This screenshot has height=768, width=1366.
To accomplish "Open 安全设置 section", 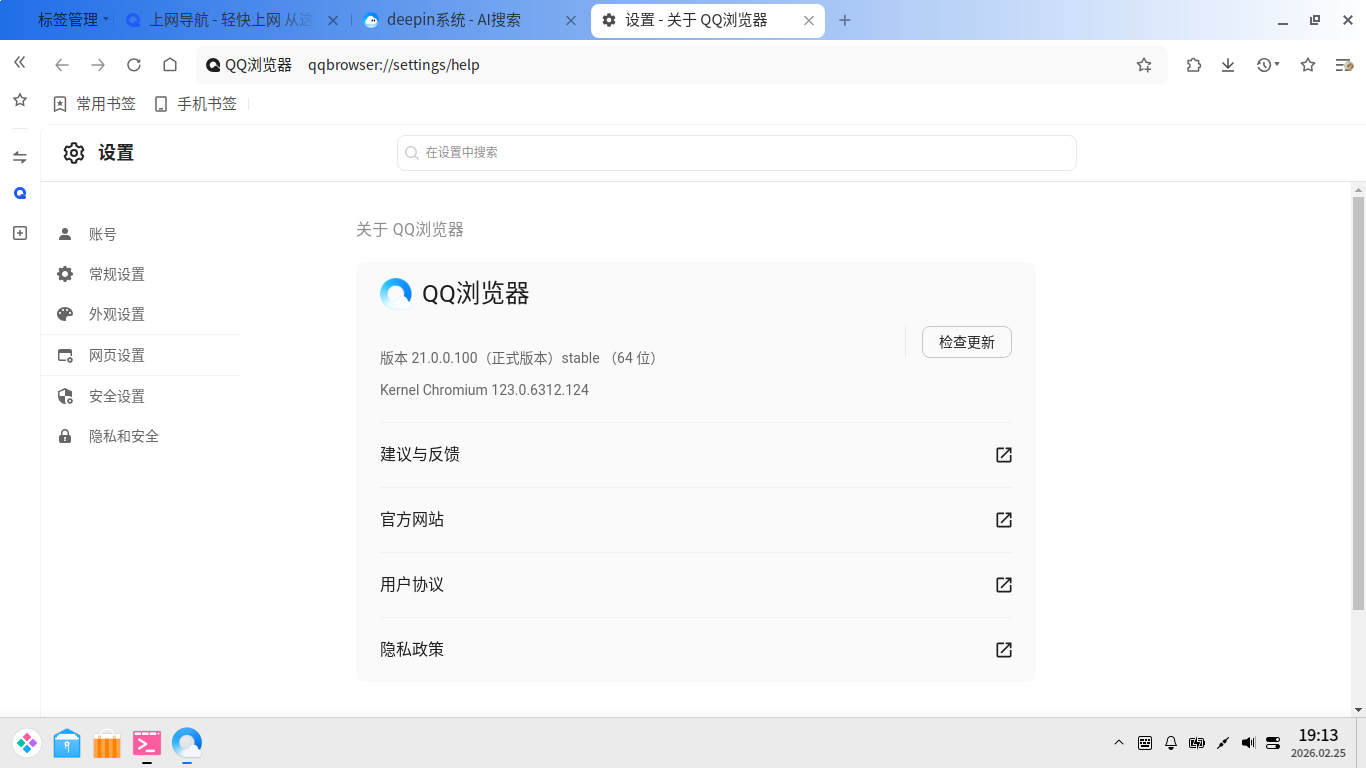I will (116, 396).
